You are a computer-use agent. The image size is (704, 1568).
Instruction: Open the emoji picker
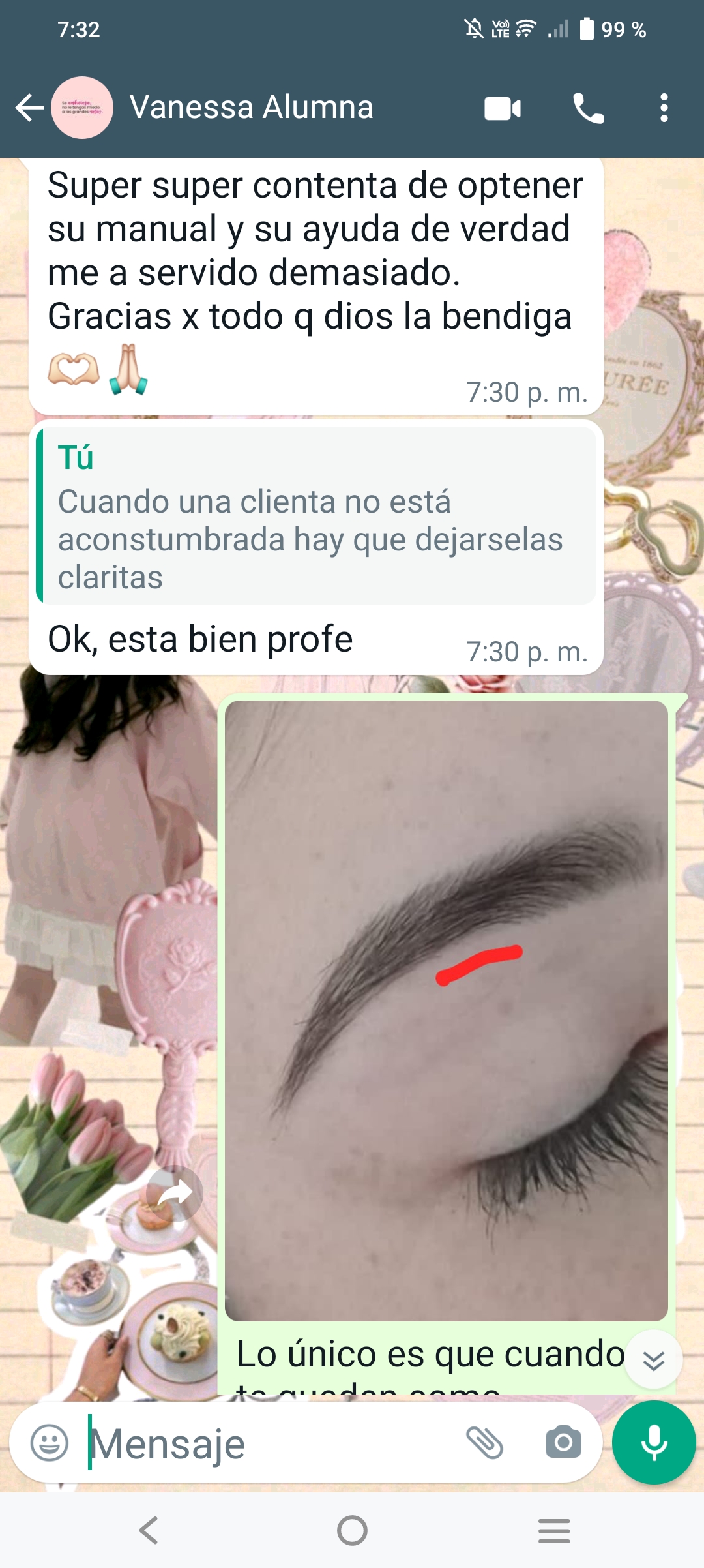50,1442
